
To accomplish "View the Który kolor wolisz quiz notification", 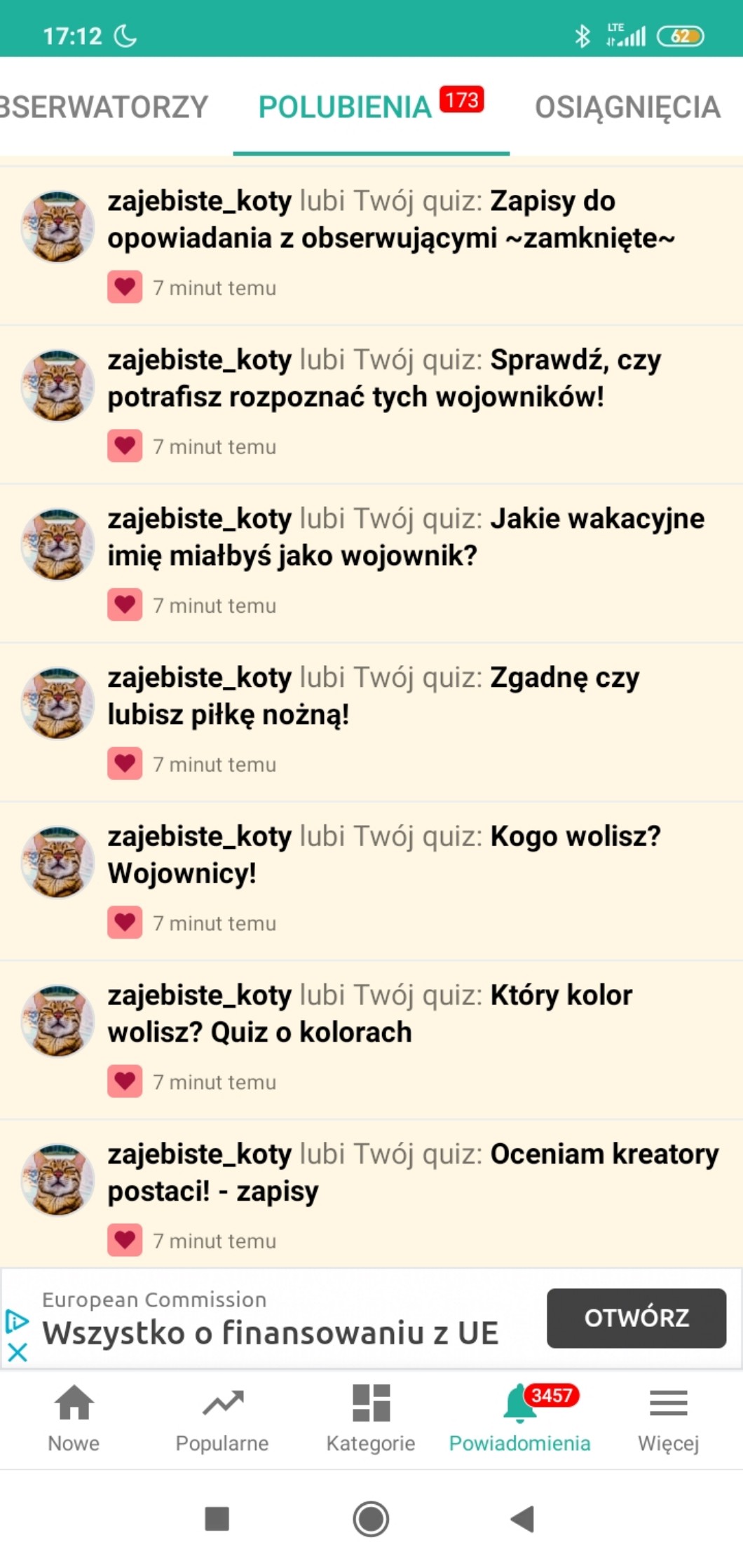I will tap(369, 1014).
